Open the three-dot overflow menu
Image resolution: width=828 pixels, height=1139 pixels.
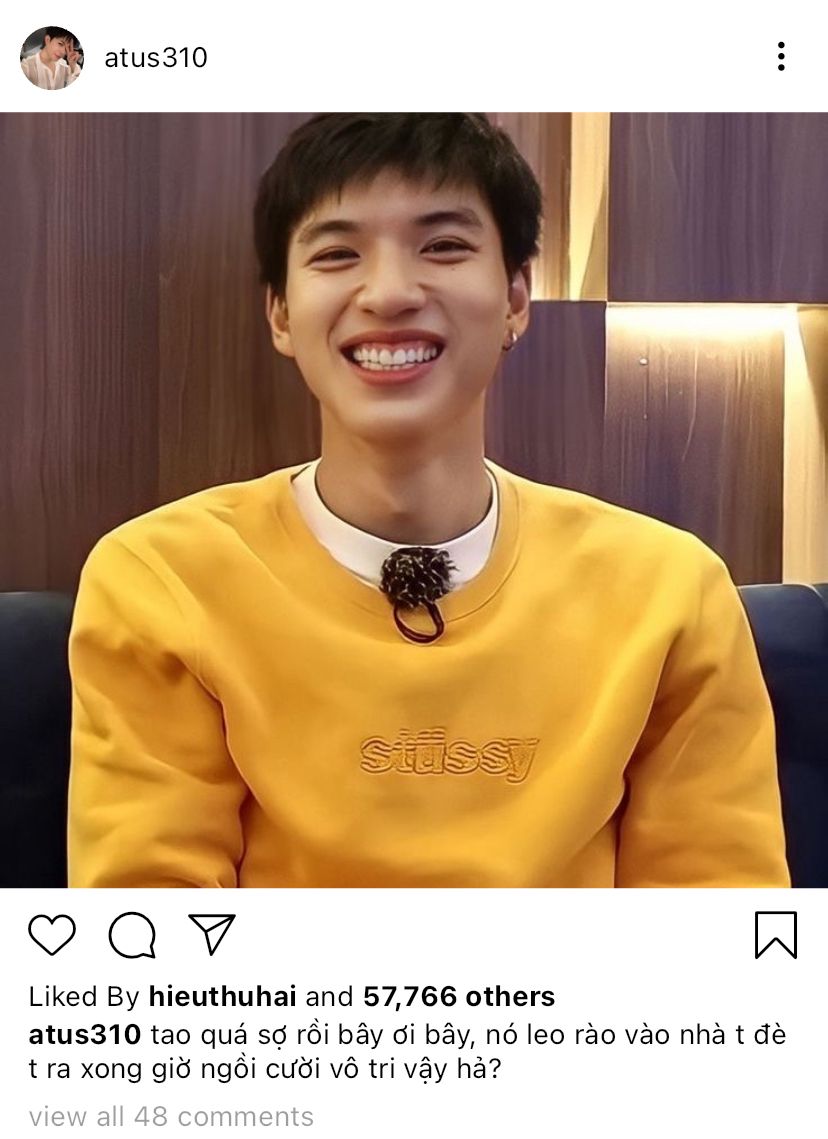[x=781, y=56]
